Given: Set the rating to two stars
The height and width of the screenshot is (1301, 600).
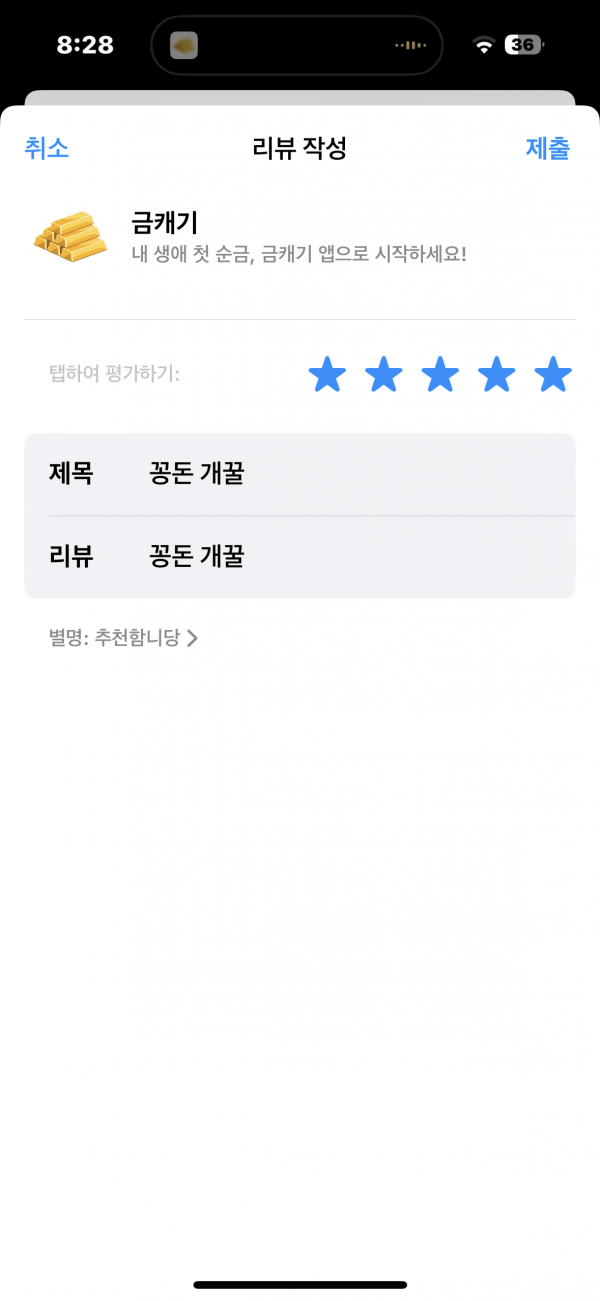Looking at the screenshot, I should click(x=384, y=375).
